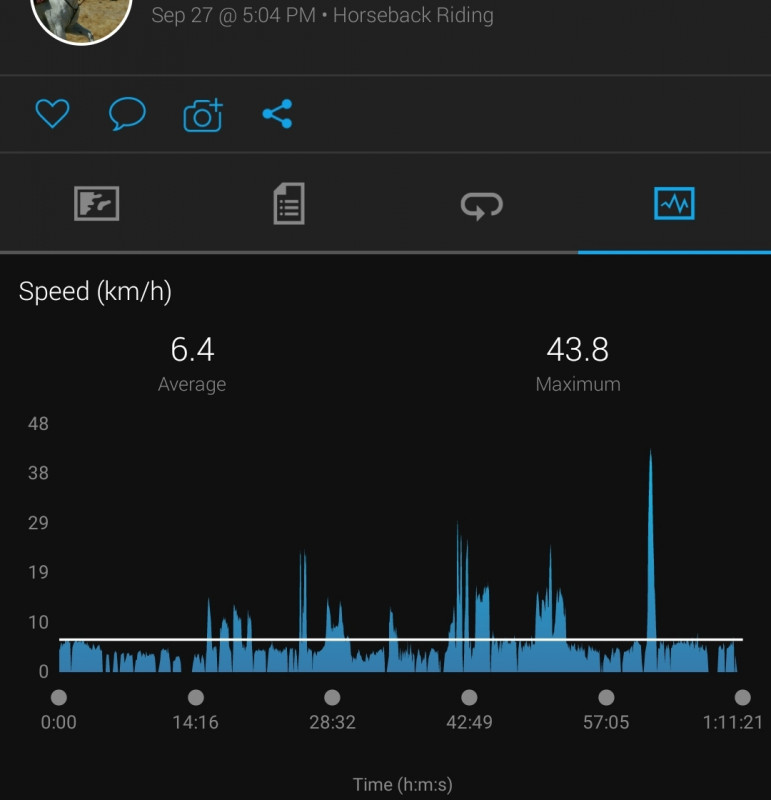This screenshot has width=771, height=800.
Task: Like this horseback riding activity
Action: coord(52,114)
